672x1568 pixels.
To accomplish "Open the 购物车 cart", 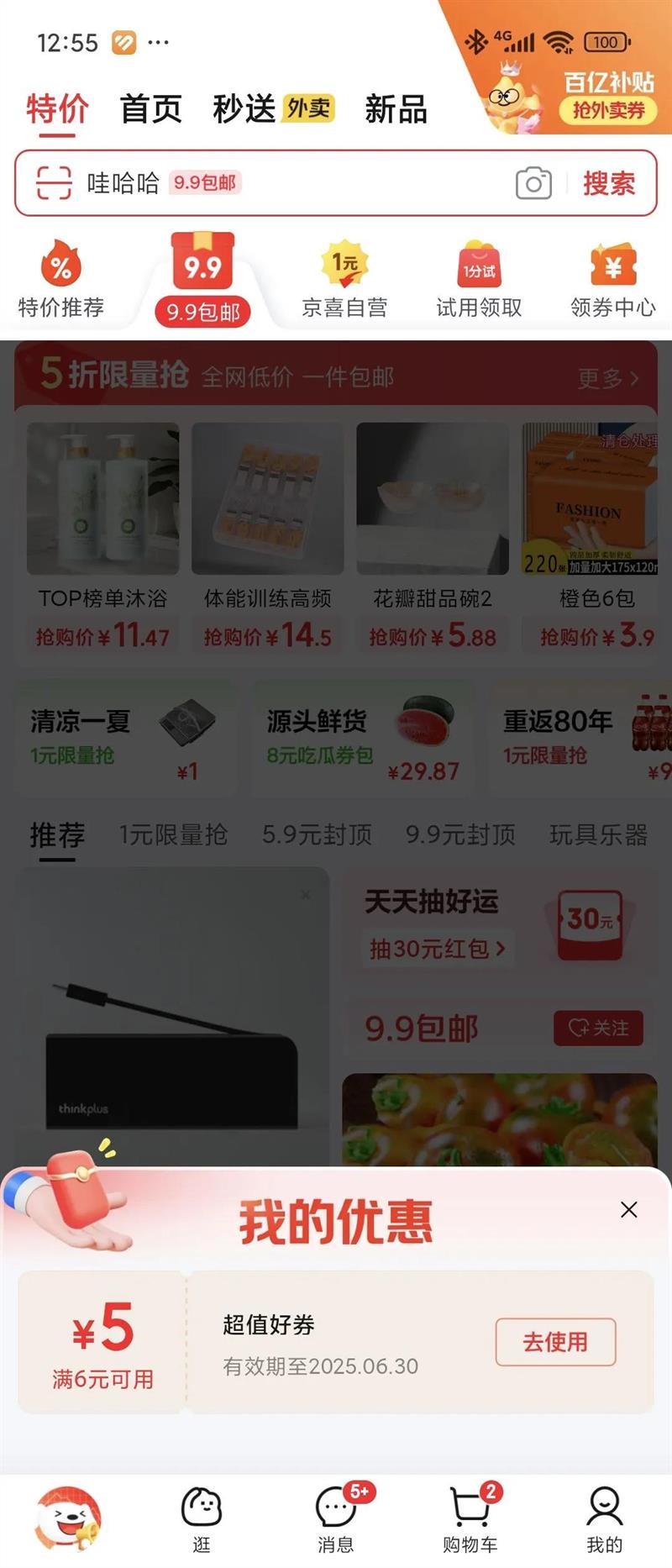I will (470, 1519).
